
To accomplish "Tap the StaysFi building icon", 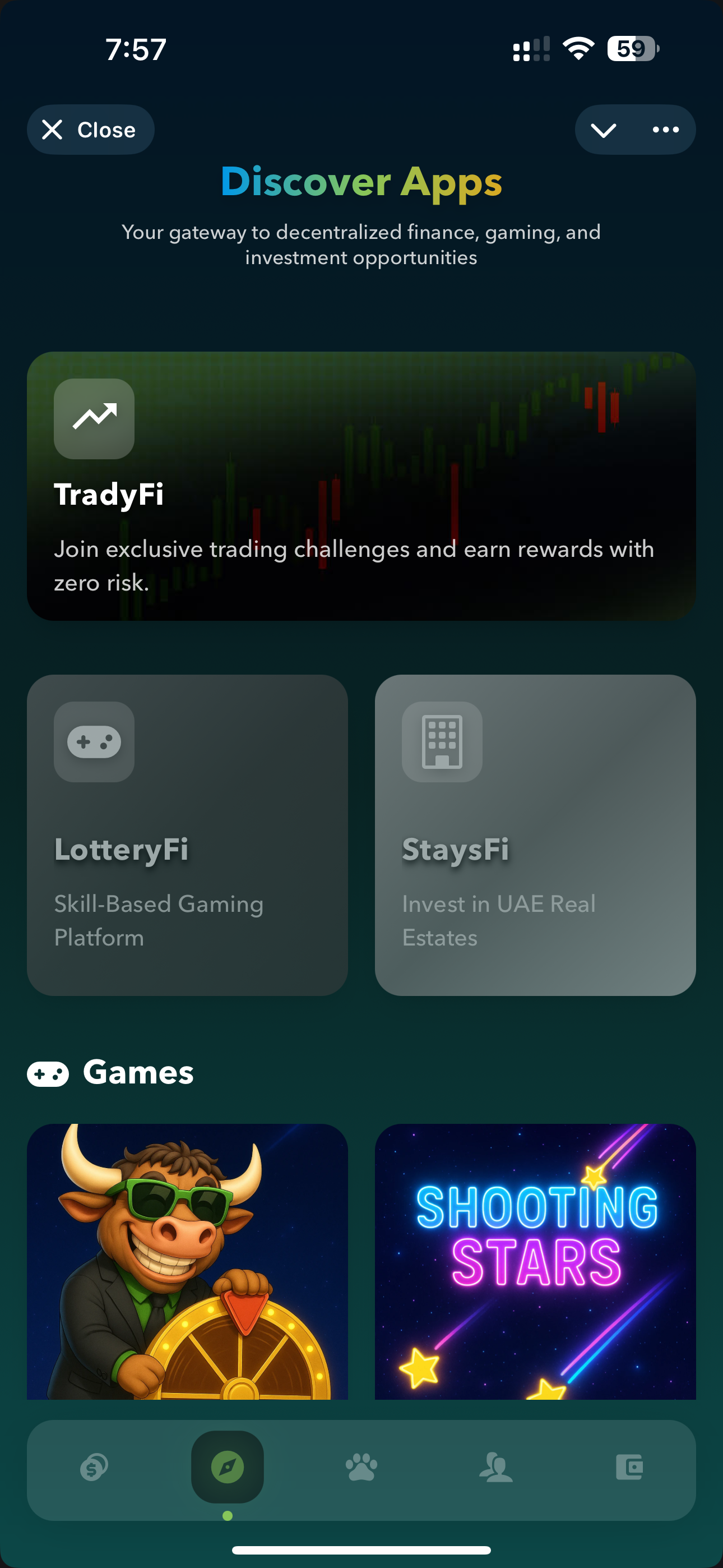I will tap(442, 742).
